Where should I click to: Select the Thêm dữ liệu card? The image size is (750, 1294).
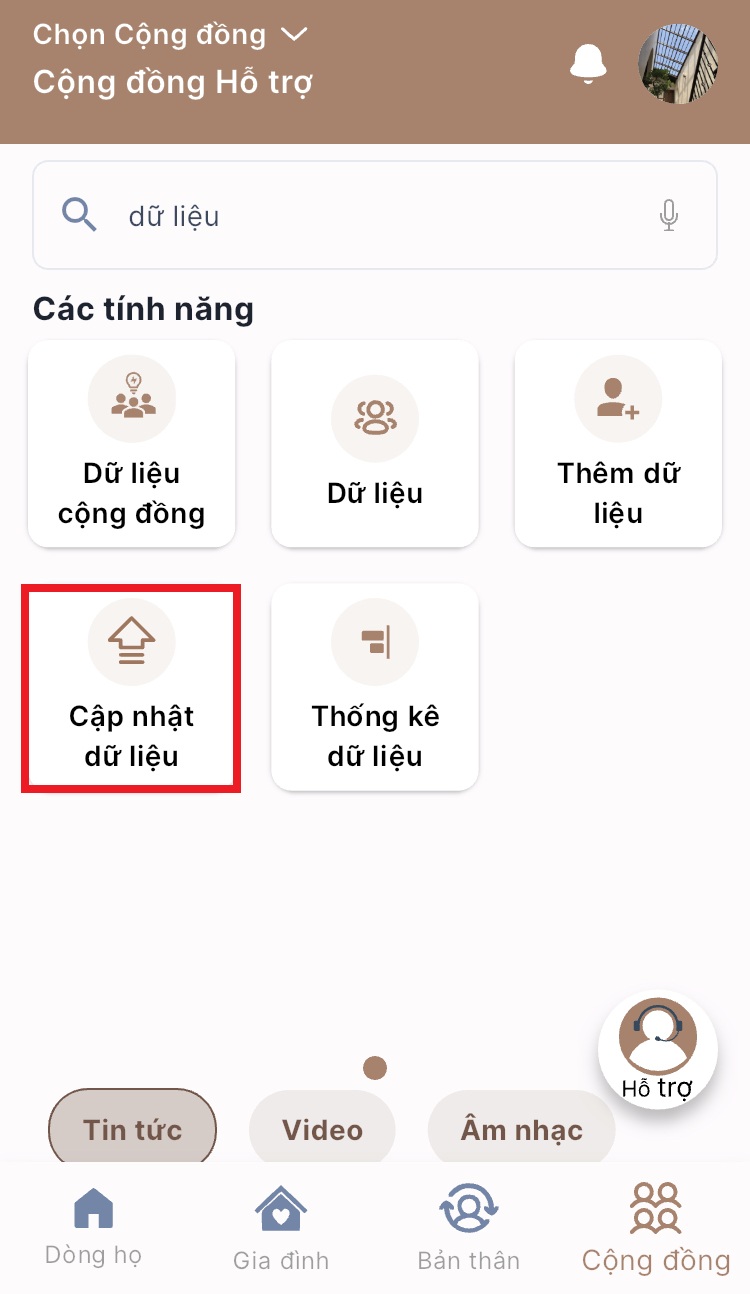click(x=618, y=444)
